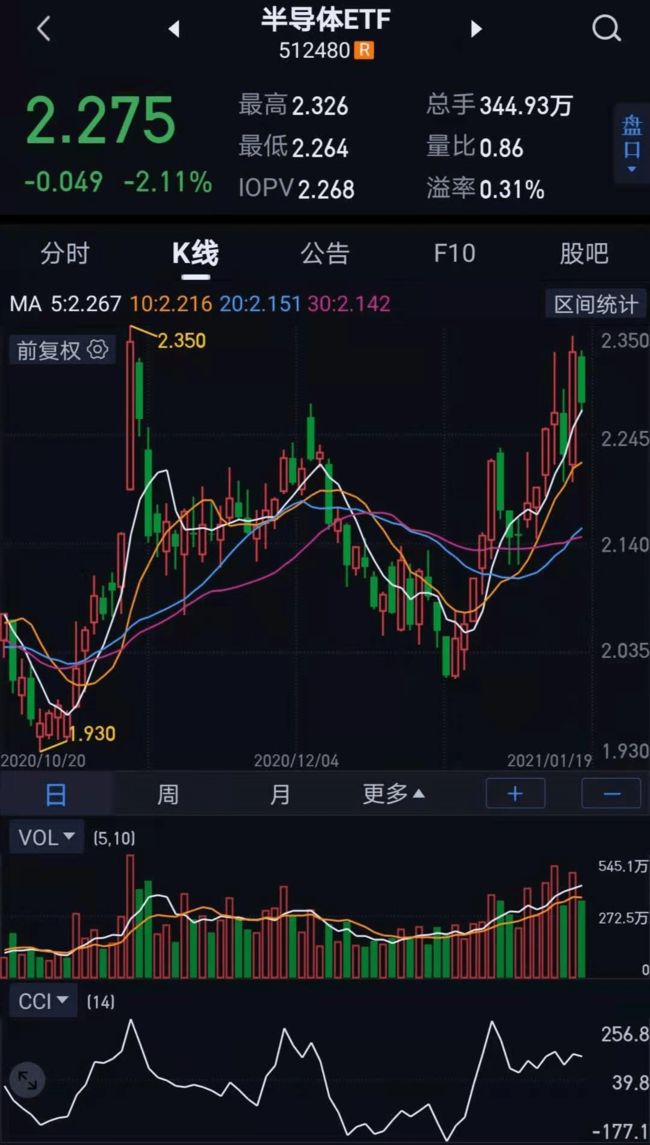The height and width of the screenshot is (1145, 650).
Task: Switch to the next stock with right triangle
Action: (x=476, y=29)
